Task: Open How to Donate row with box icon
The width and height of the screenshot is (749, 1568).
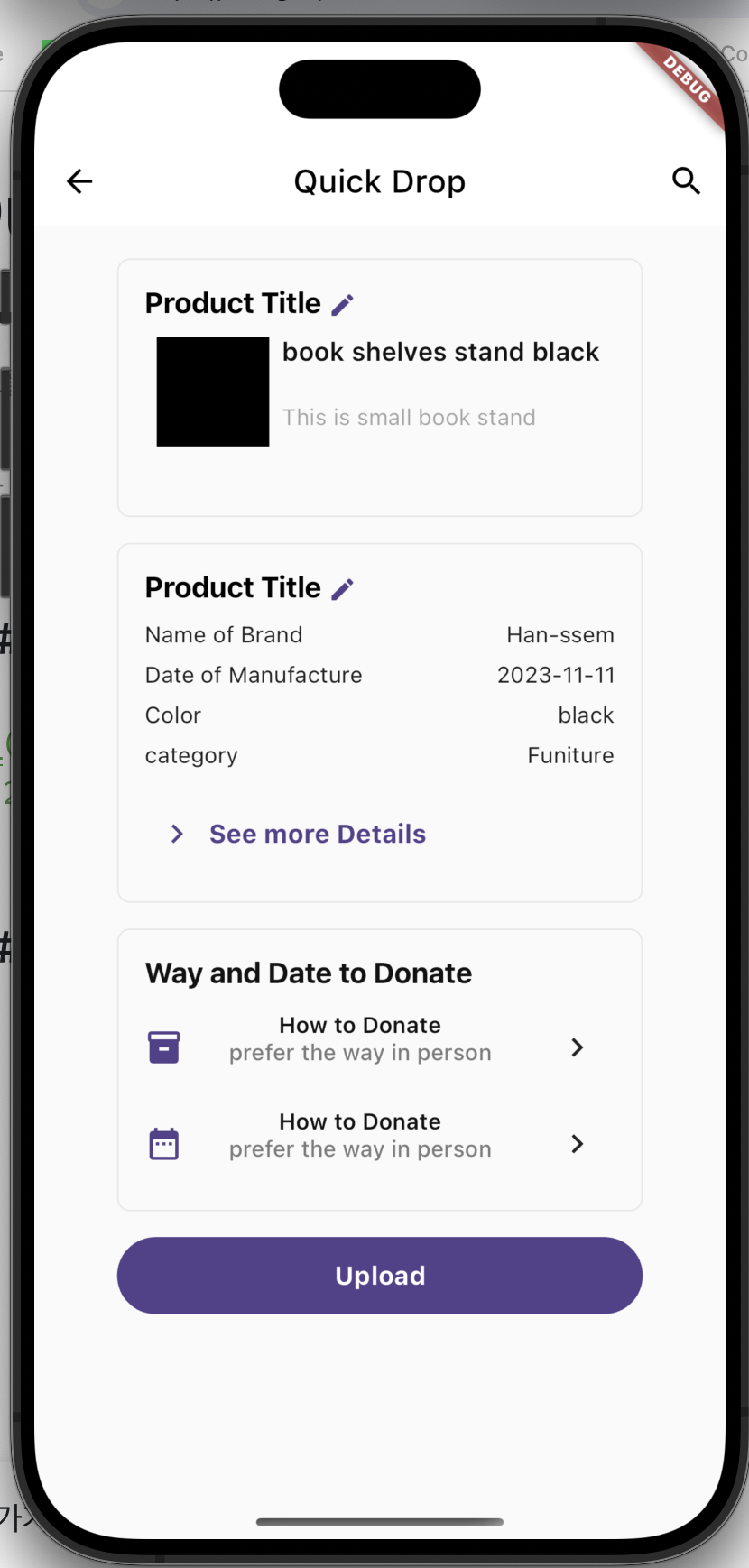Action: pos(361,1039)
